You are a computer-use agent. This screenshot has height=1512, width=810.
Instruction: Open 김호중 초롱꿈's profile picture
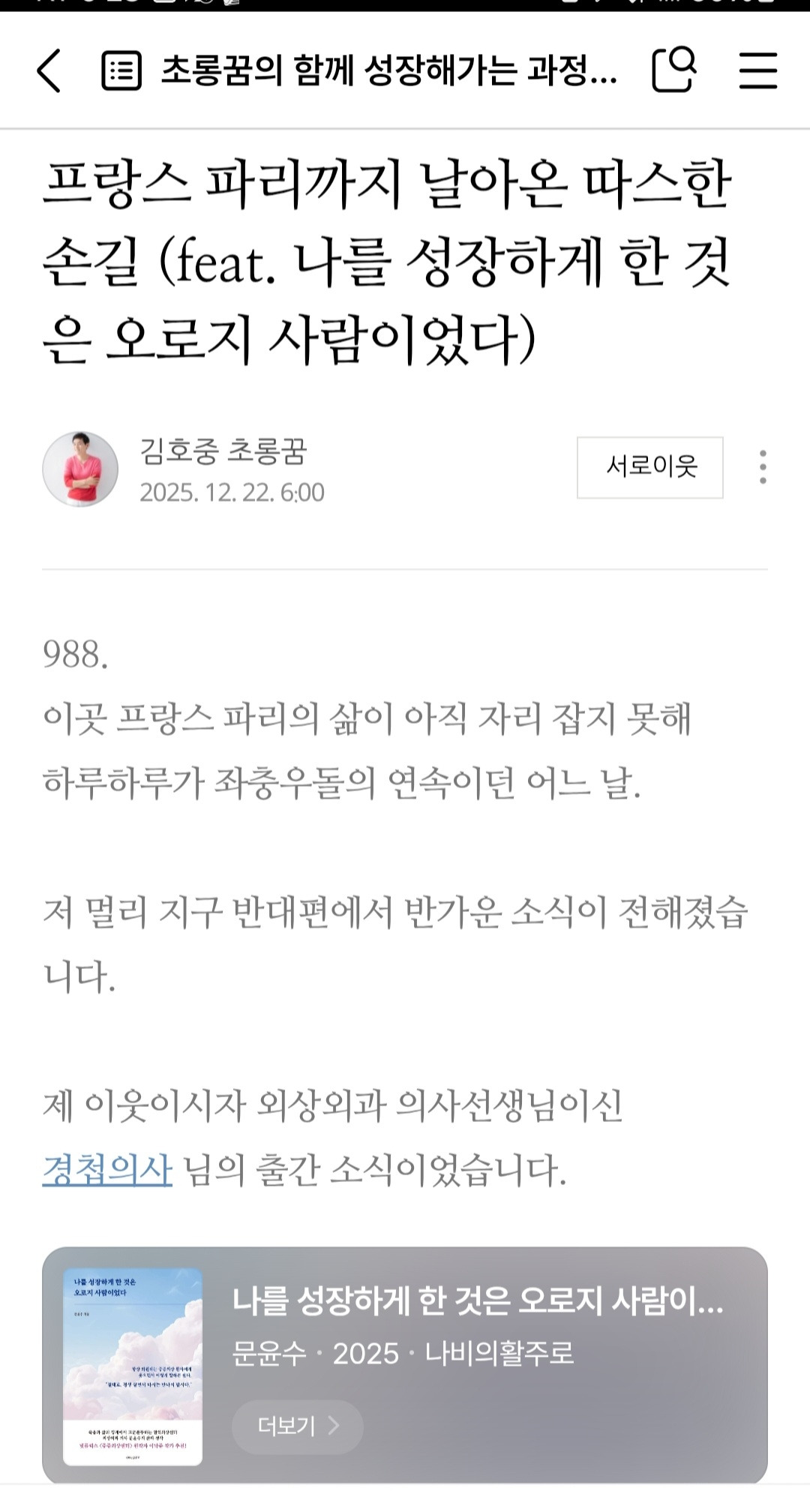80,469
